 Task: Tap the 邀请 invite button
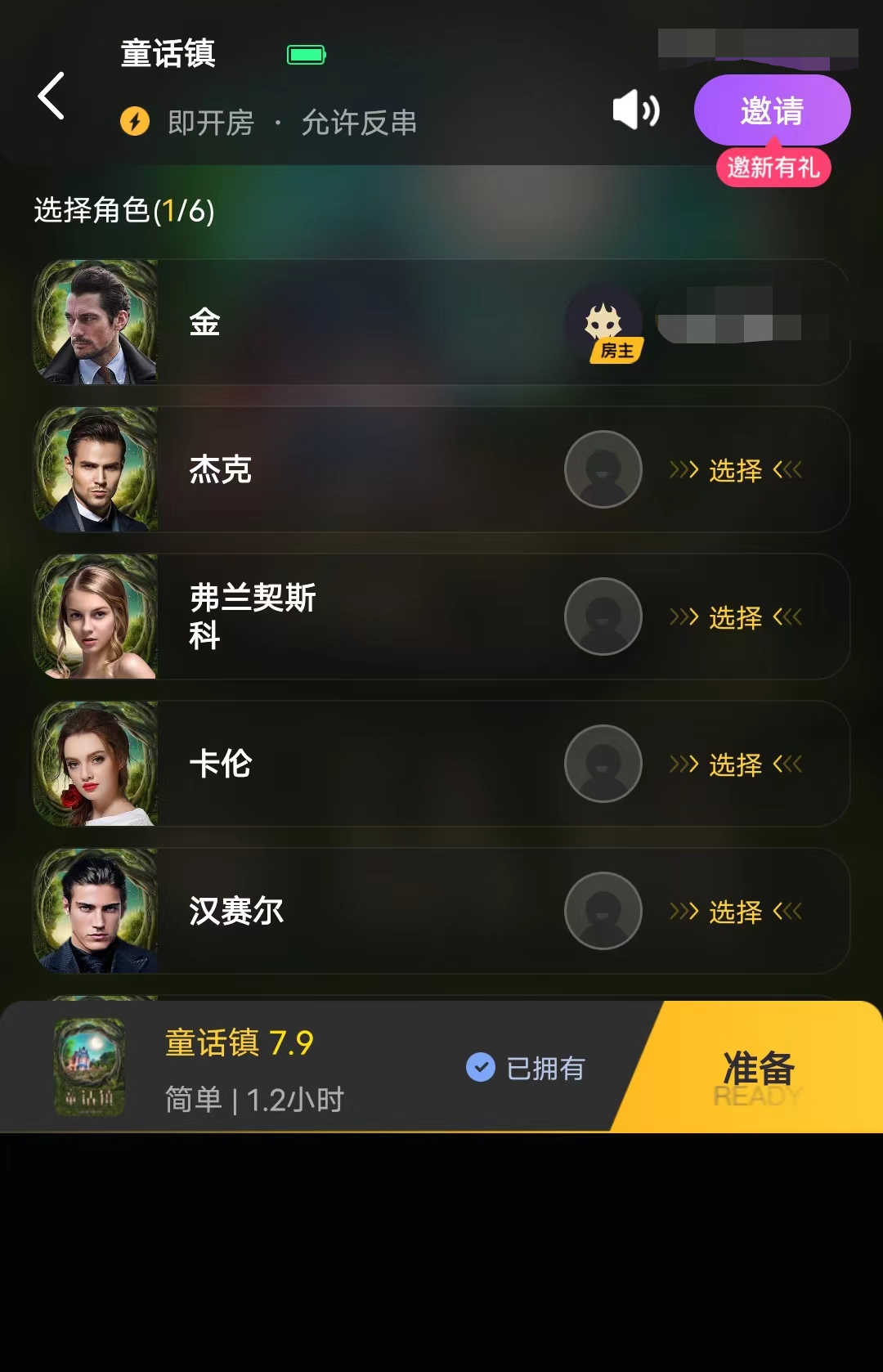[x=772, y=110]
